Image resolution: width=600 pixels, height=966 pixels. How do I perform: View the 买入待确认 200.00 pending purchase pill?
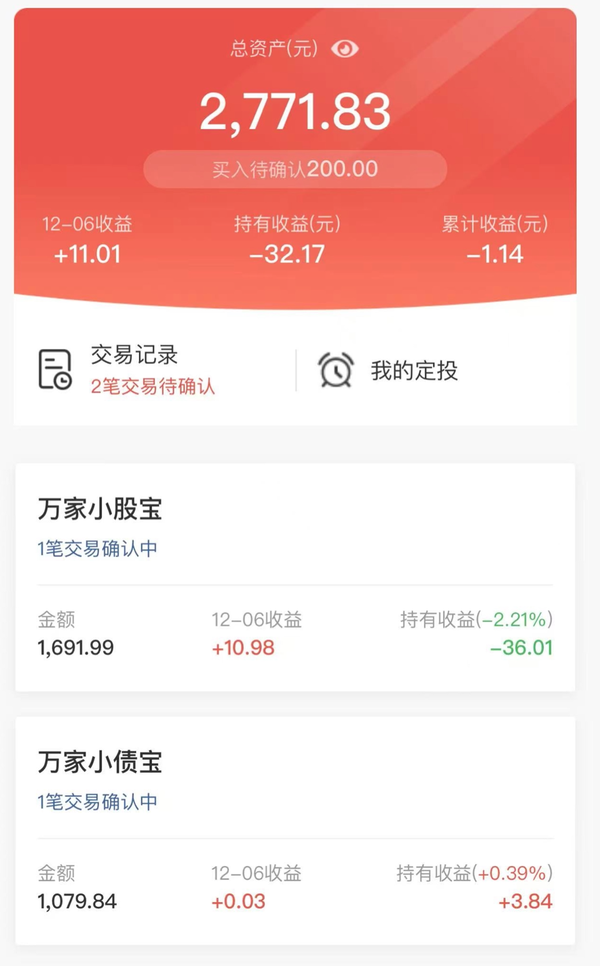295,169
